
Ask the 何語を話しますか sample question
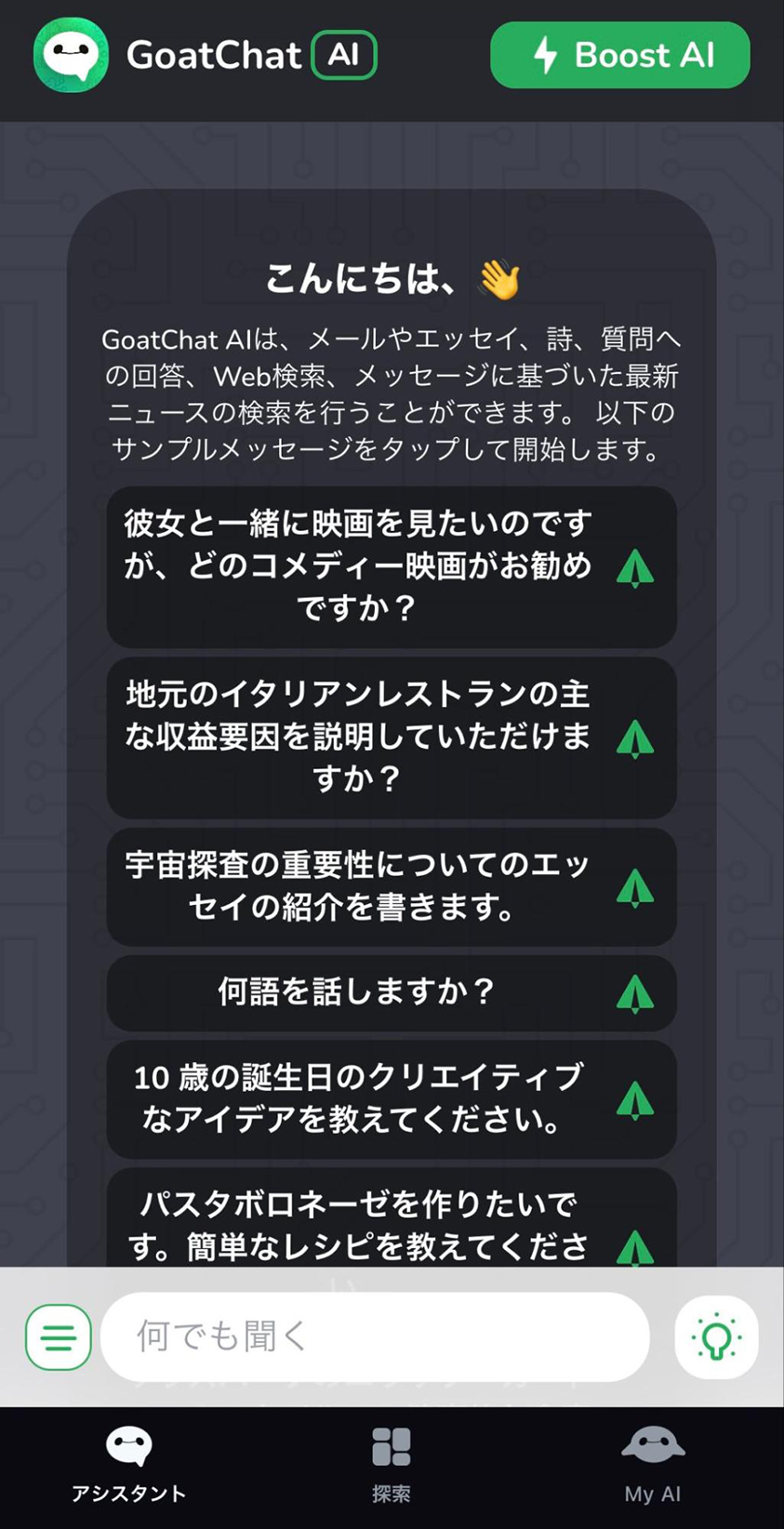392,992
